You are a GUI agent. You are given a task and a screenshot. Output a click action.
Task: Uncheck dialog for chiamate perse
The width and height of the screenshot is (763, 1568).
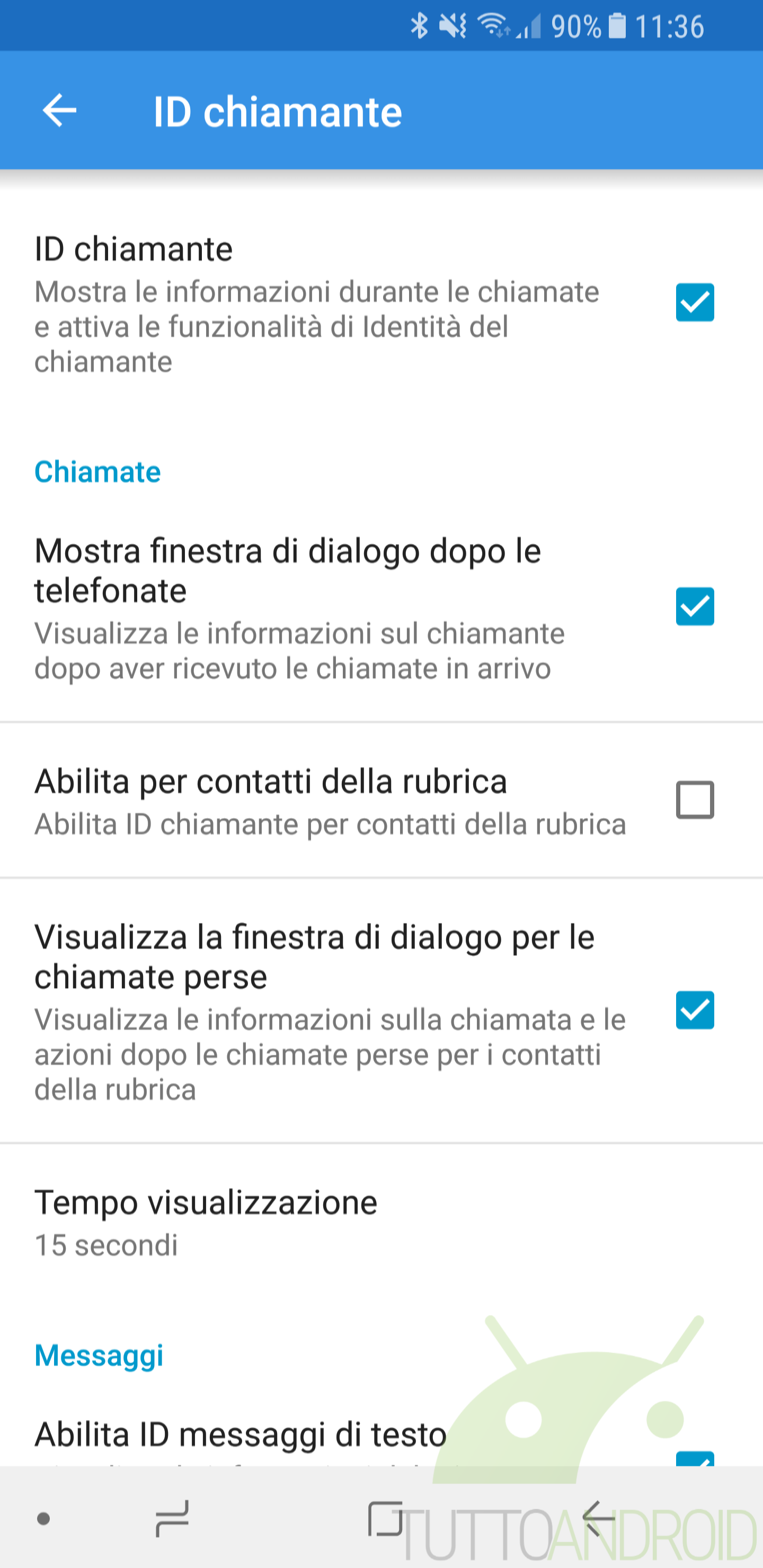[695, 1010]
